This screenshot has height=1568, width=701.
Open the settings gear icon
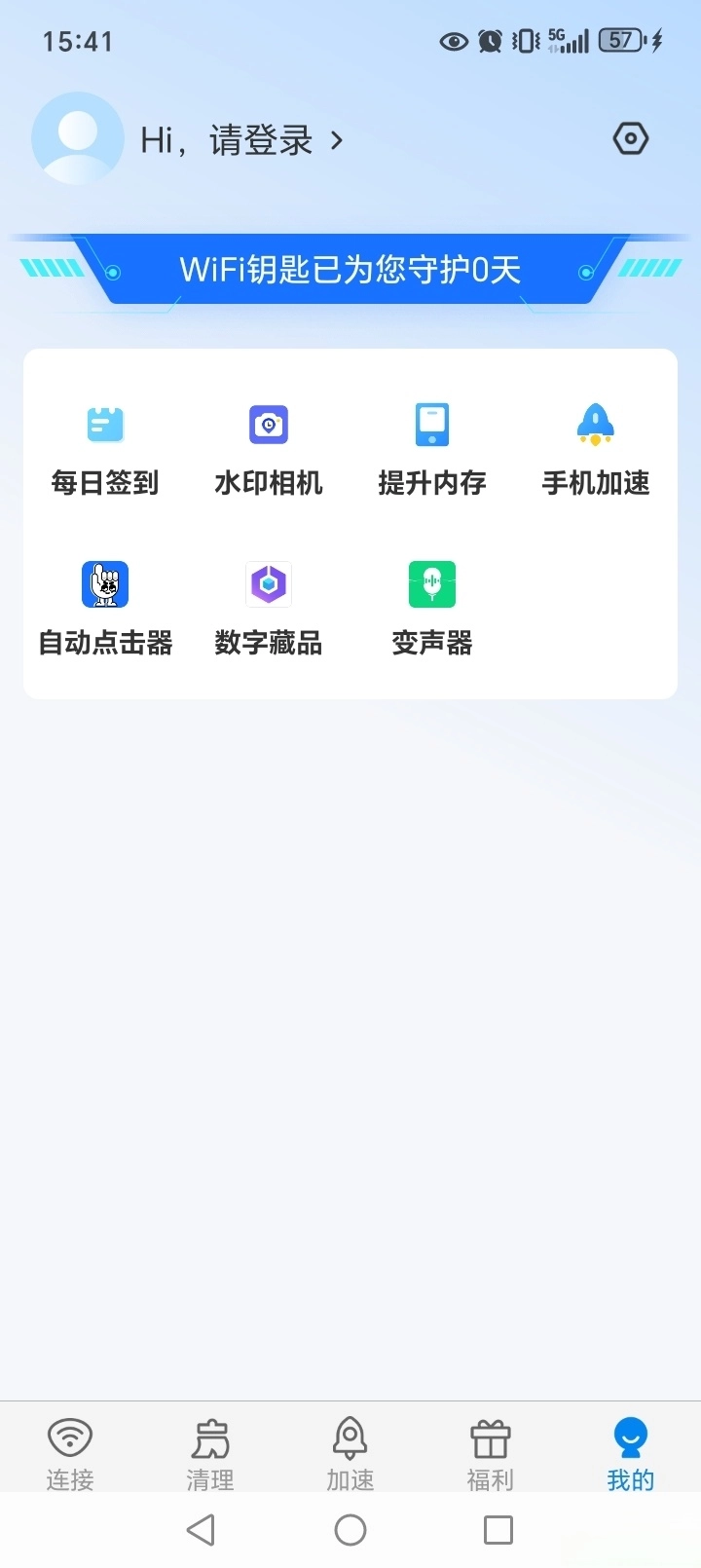click(x=630, y=138)
